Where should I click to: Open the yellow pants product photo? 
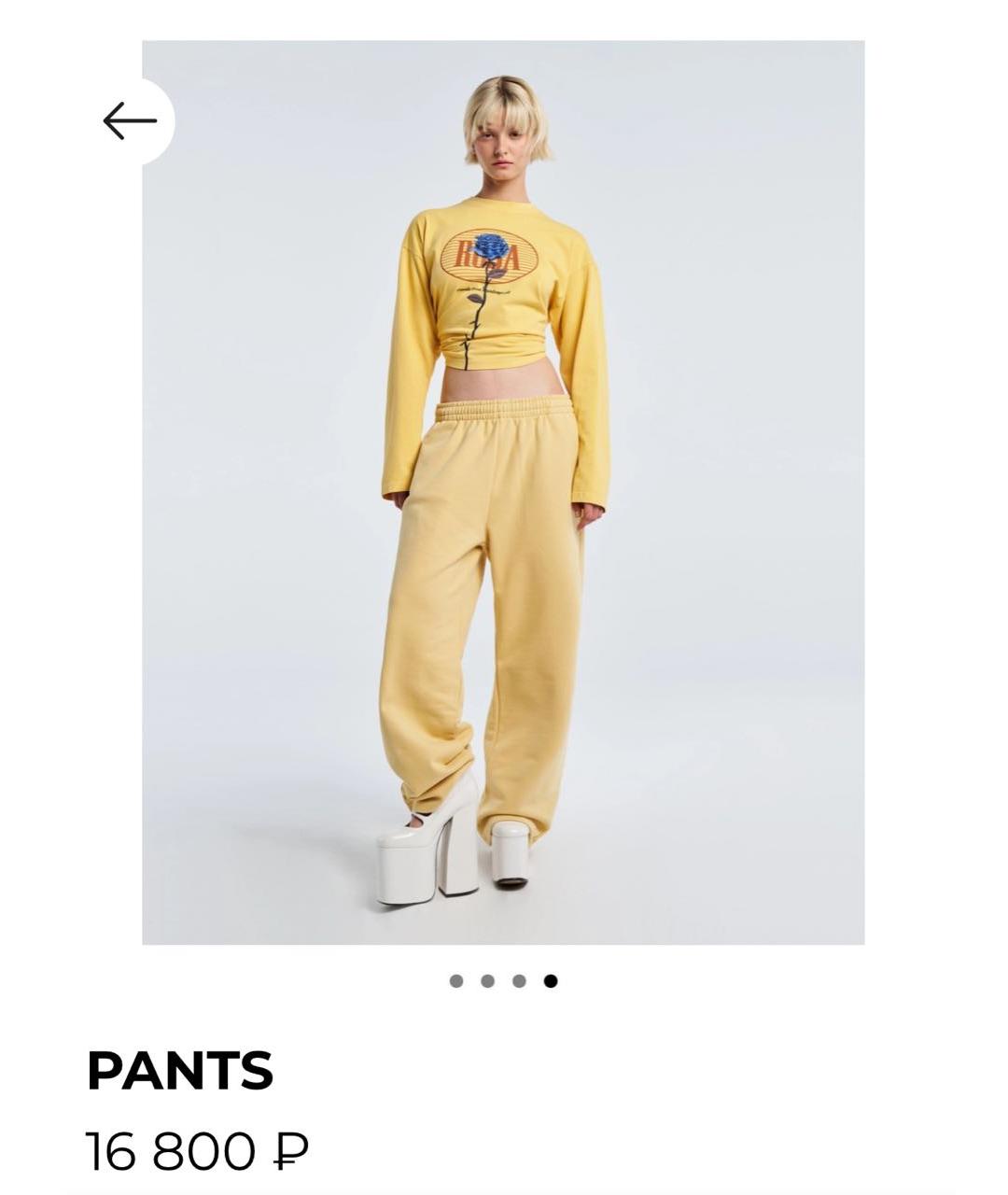click(503, 492)
